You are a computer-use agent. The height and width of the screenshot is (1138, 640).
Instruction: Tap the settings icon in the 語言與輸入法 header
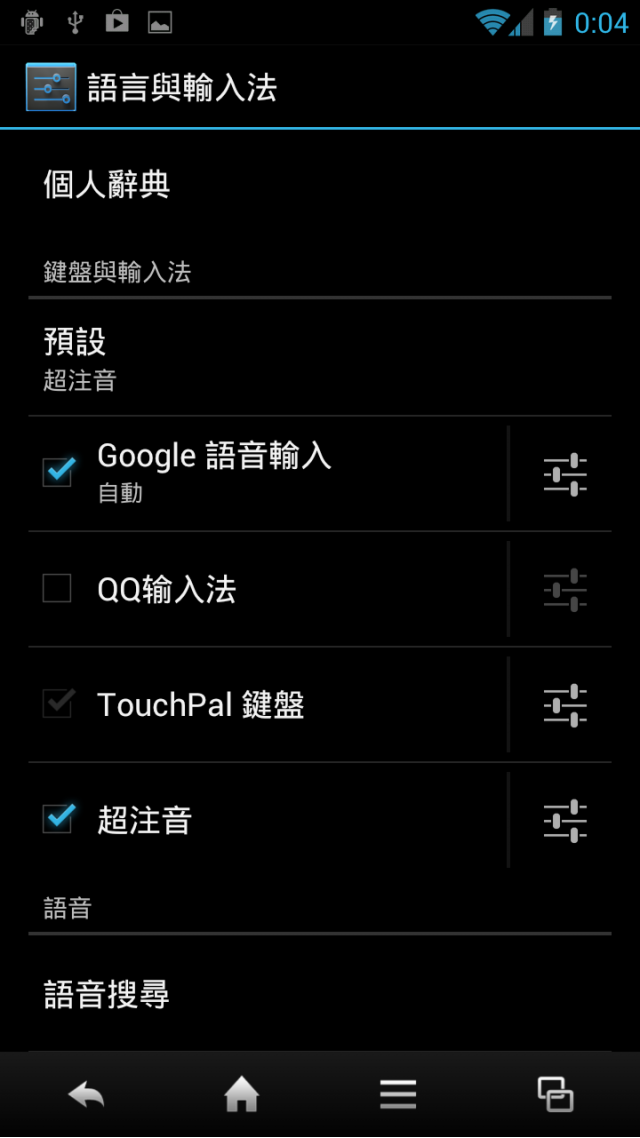point(50,87)
